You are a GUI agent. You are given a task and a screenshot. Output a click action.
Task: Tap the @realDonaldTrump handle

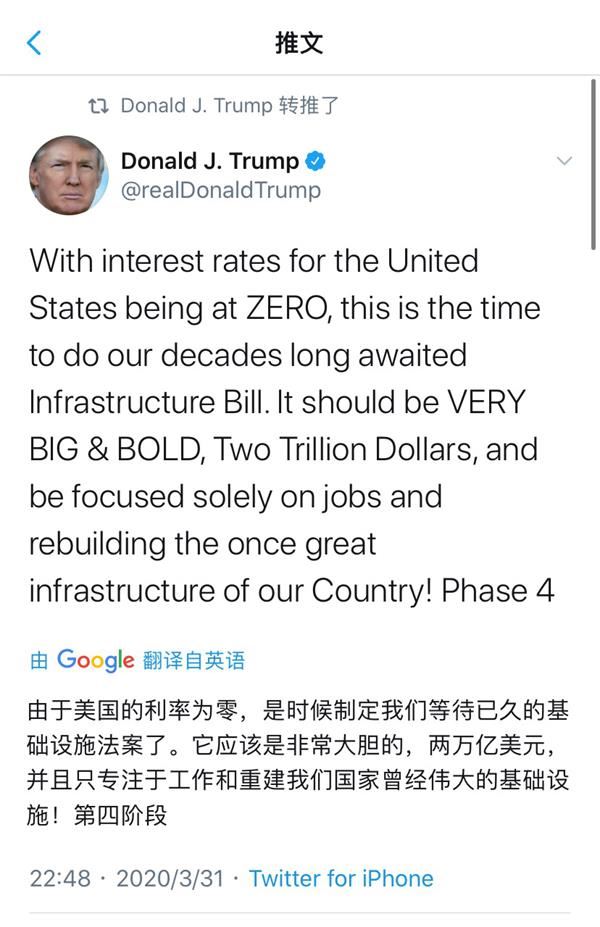tap(221, 190)
